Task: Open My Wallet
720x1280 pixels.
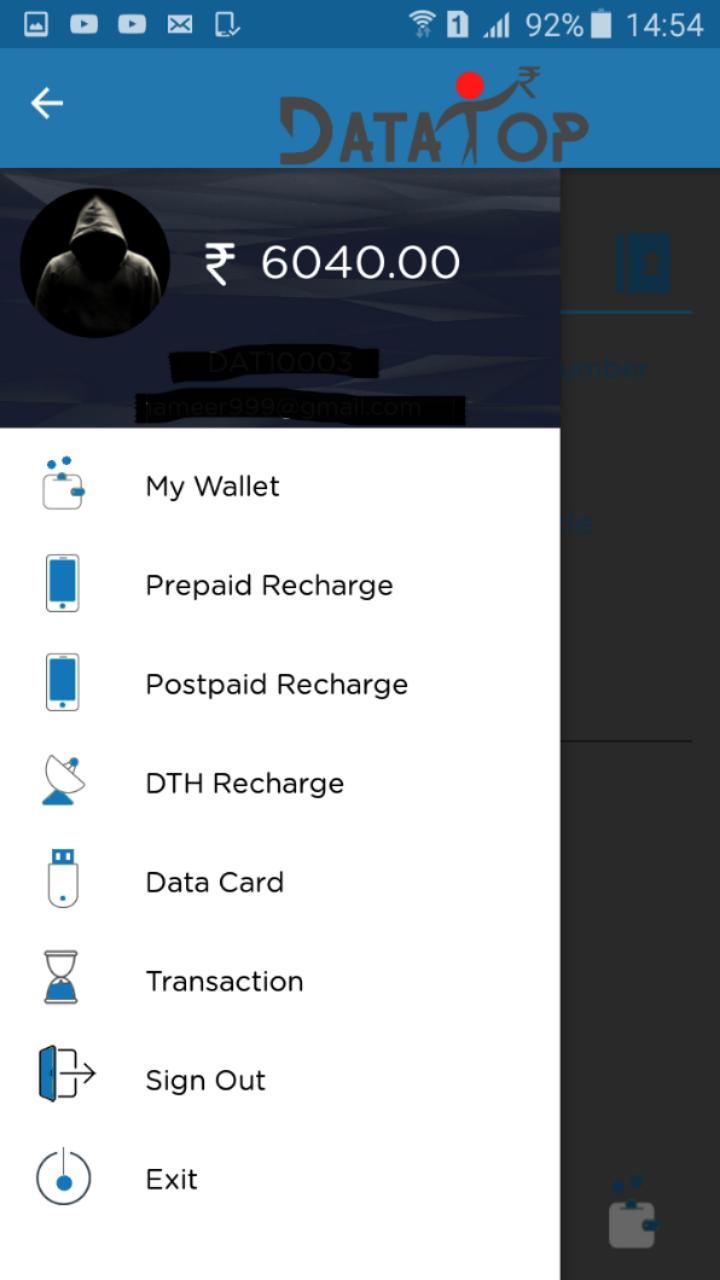Action: coord(212,487)
